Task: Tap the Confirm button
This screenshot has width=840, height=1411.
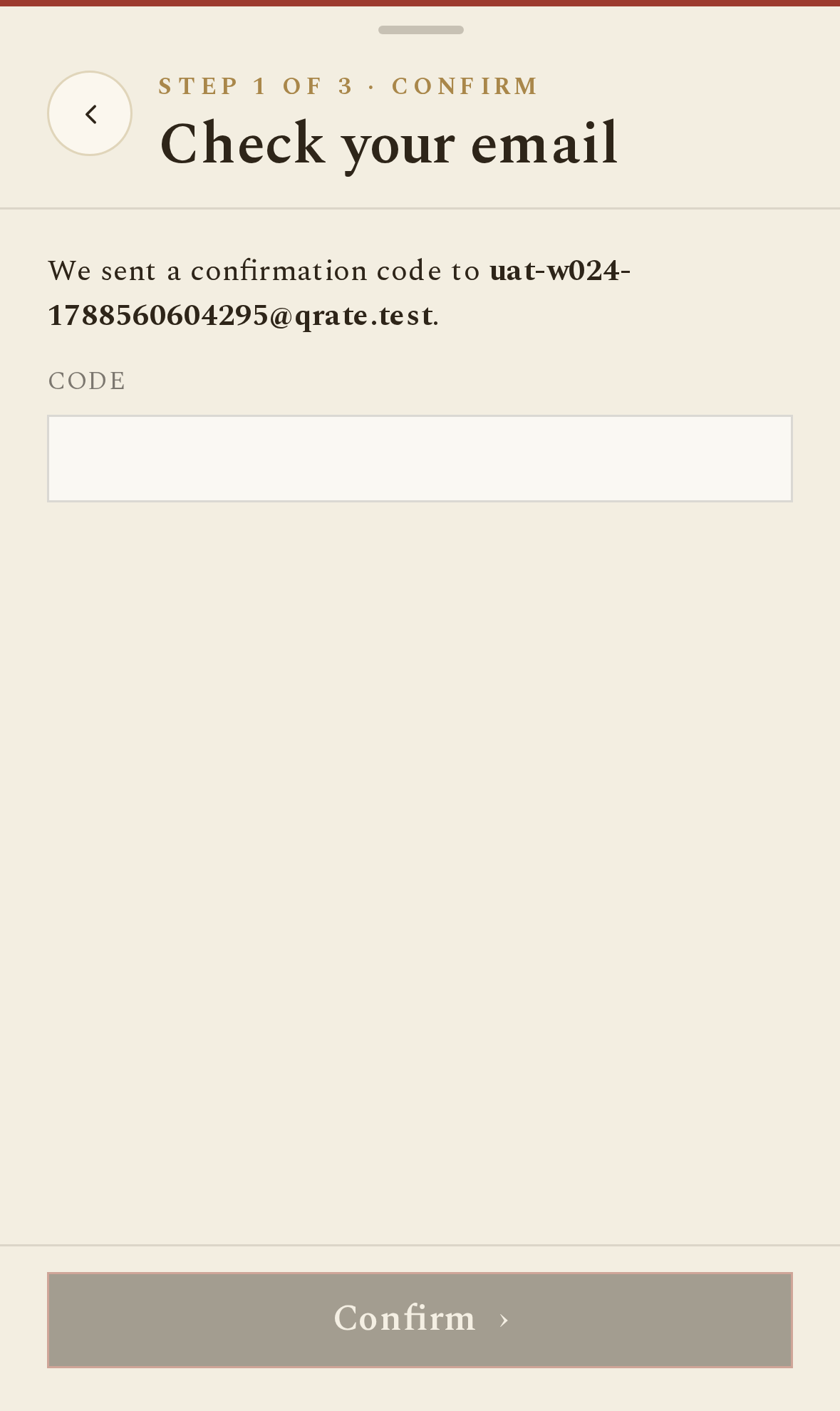Action: [420, 1320]
